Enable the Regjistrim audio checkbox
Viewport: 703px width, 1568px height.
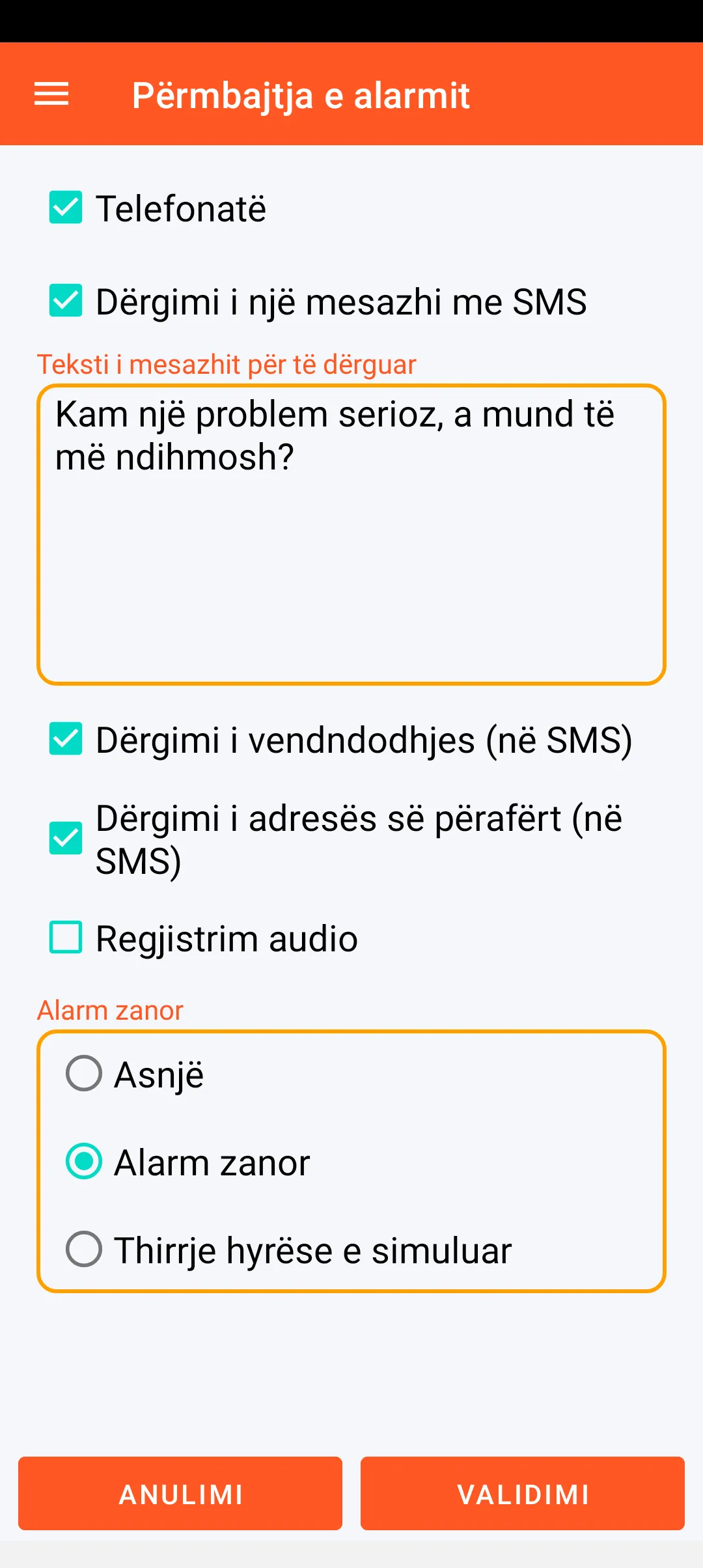click(x=66, y=938)
